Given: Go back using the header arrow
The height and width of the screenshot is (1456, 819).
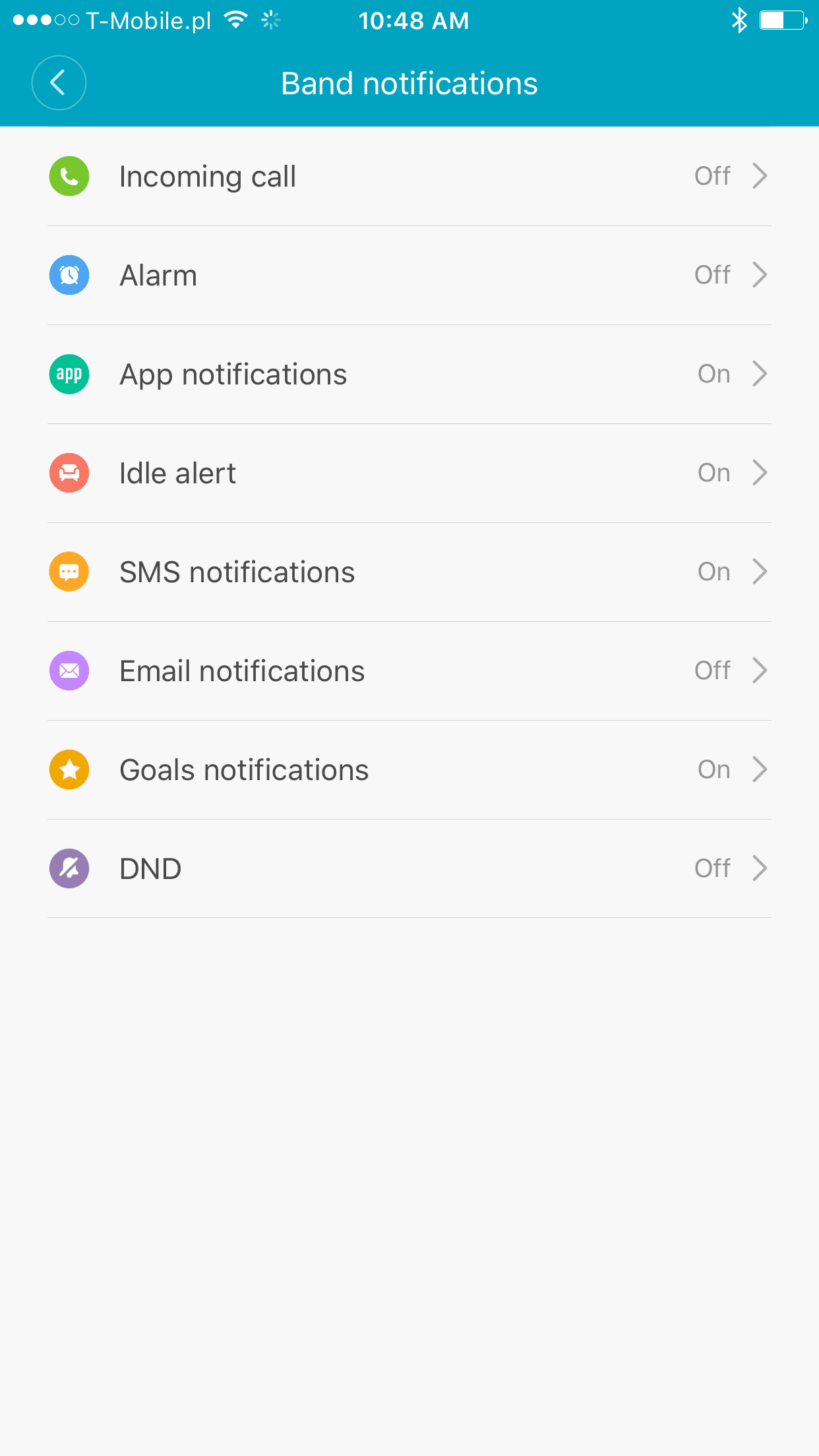Looking at the screenshot, I should (x=59, y=83).
